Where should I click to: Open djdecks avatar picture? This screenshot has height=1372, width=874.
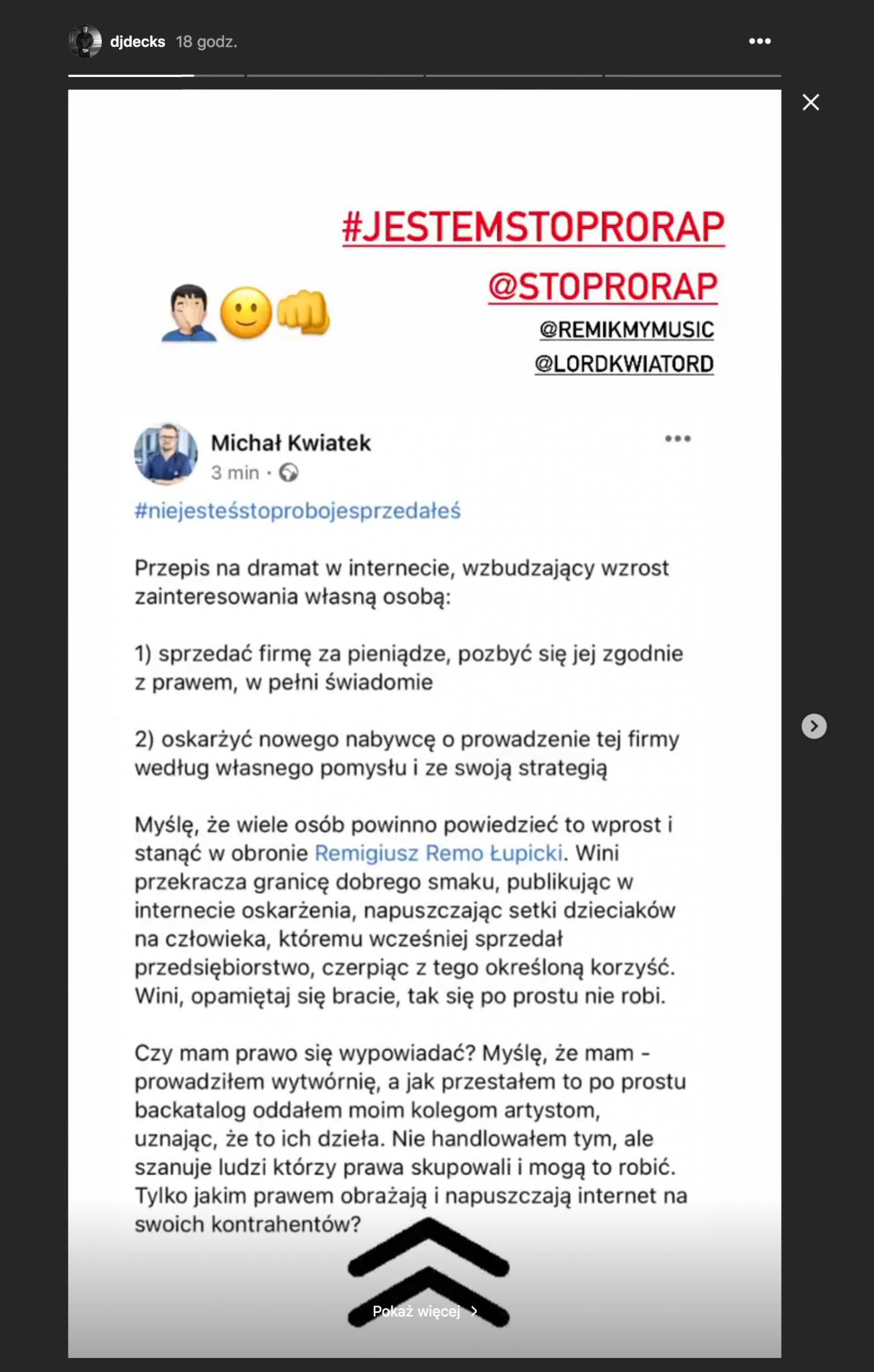pyautogui.click(x=85, y=42)
